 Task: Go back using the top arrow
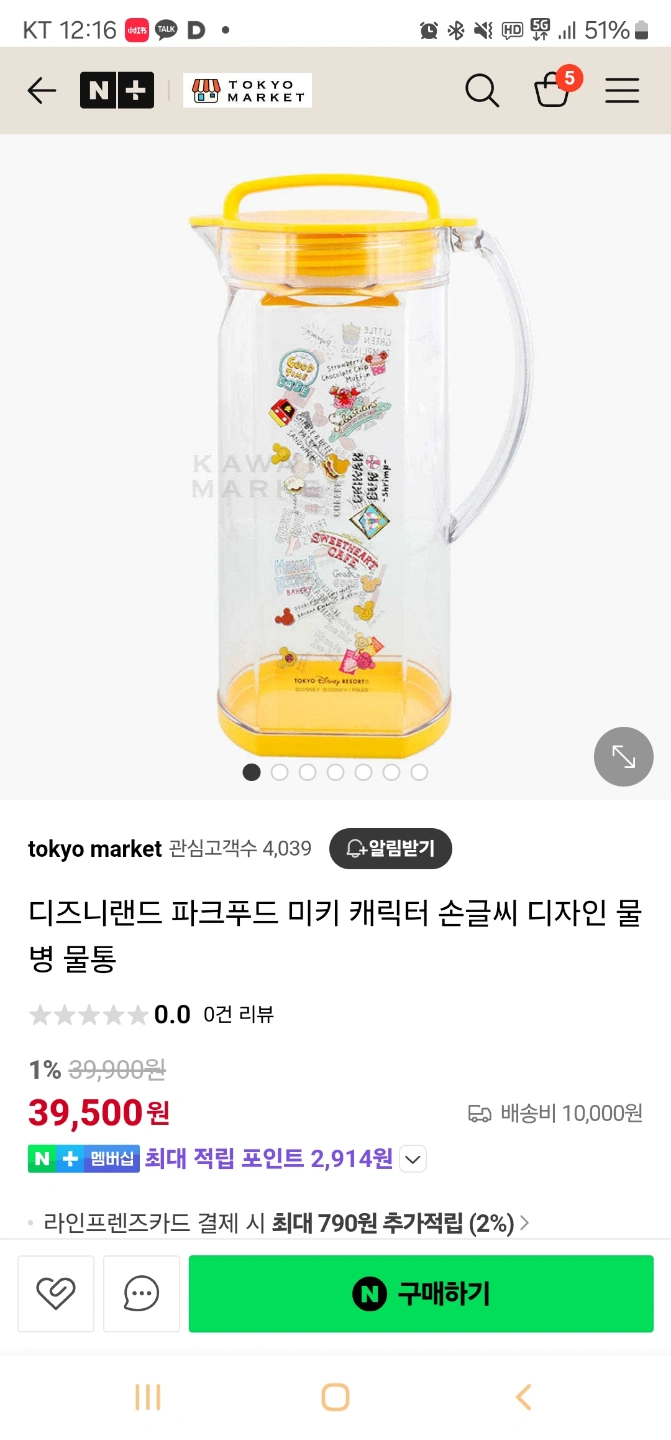pyautogui.click(x=42, y=91)
